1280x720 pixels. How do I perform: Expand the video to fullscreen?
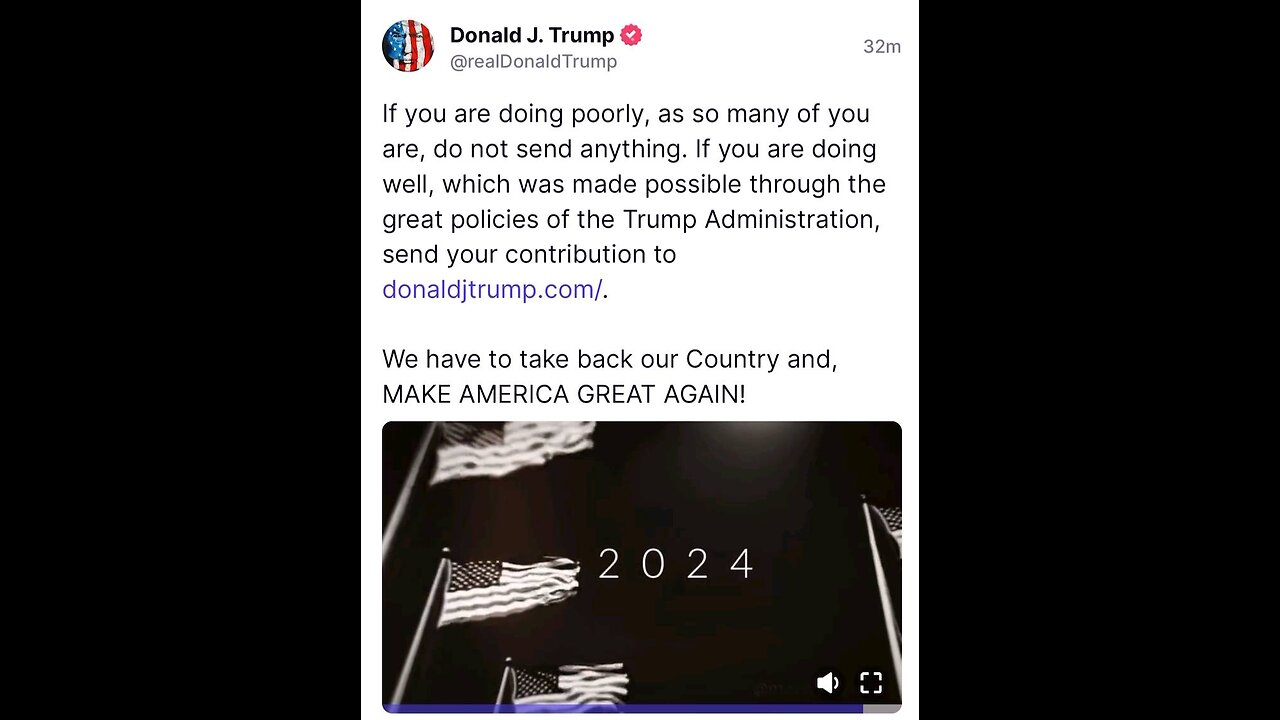click(x=871, y=683)
